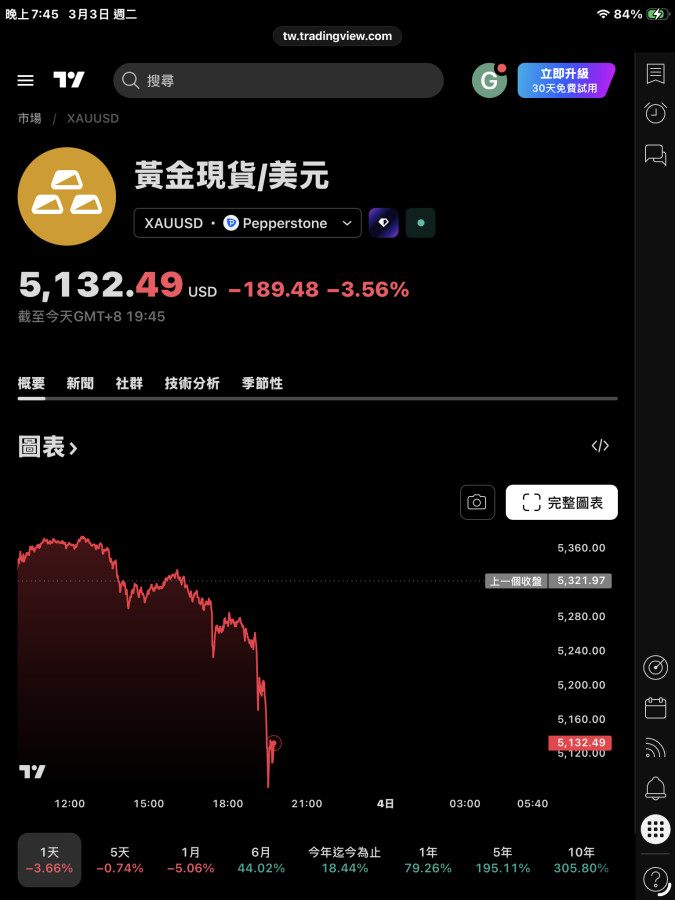This screenshot has height=900, width=675.
Task: Select the 1月 time range
Action: click(191, 859)
